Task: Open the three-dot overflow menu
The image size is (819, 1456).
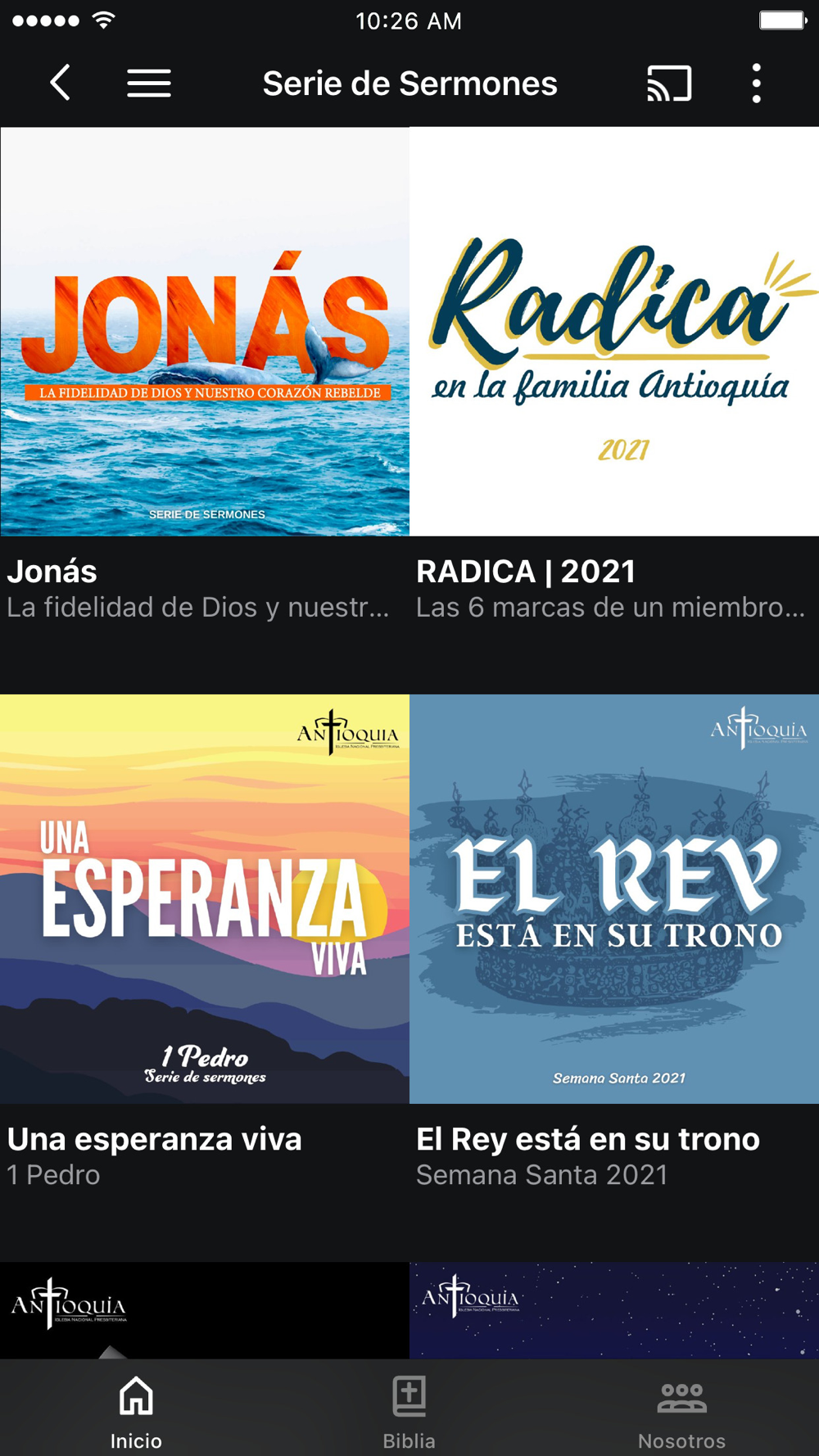Action: [x=756, y=83]
